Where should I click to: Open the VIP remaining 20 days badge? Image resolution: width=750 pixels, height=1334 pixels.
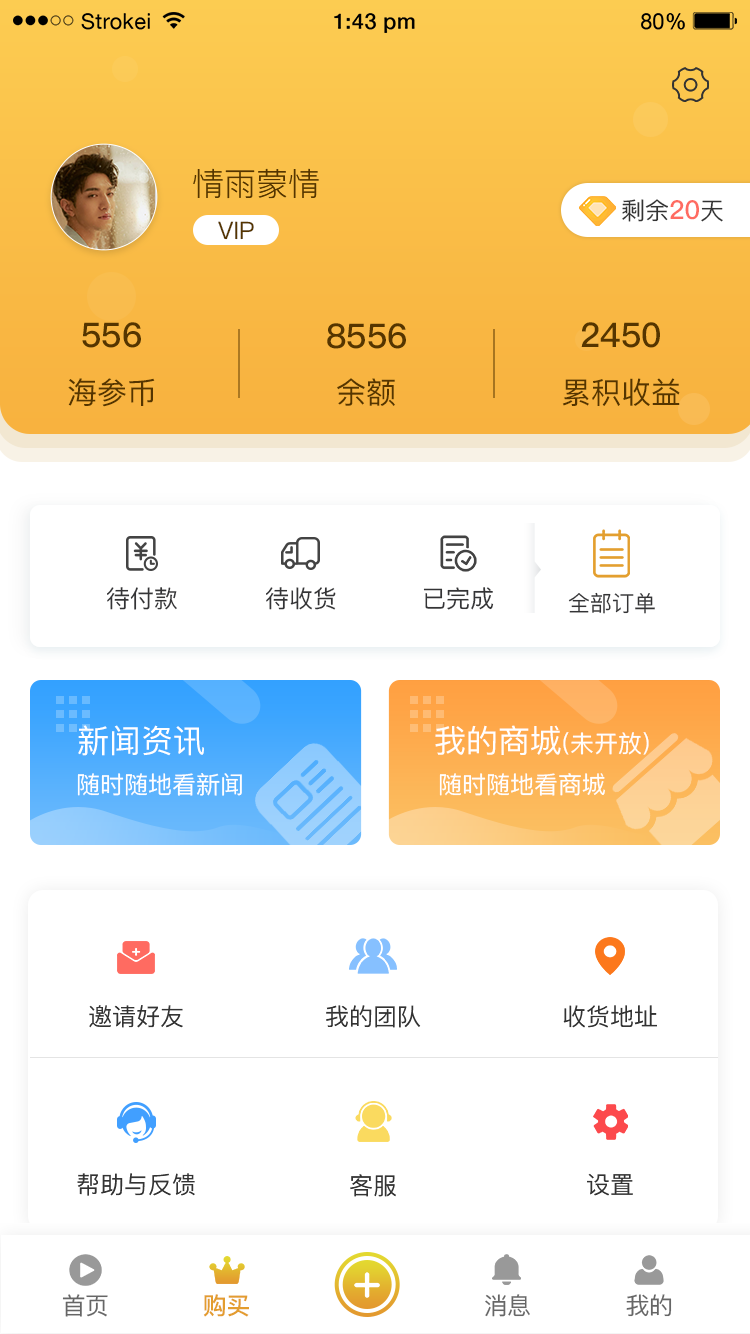(x=656, y=210)
